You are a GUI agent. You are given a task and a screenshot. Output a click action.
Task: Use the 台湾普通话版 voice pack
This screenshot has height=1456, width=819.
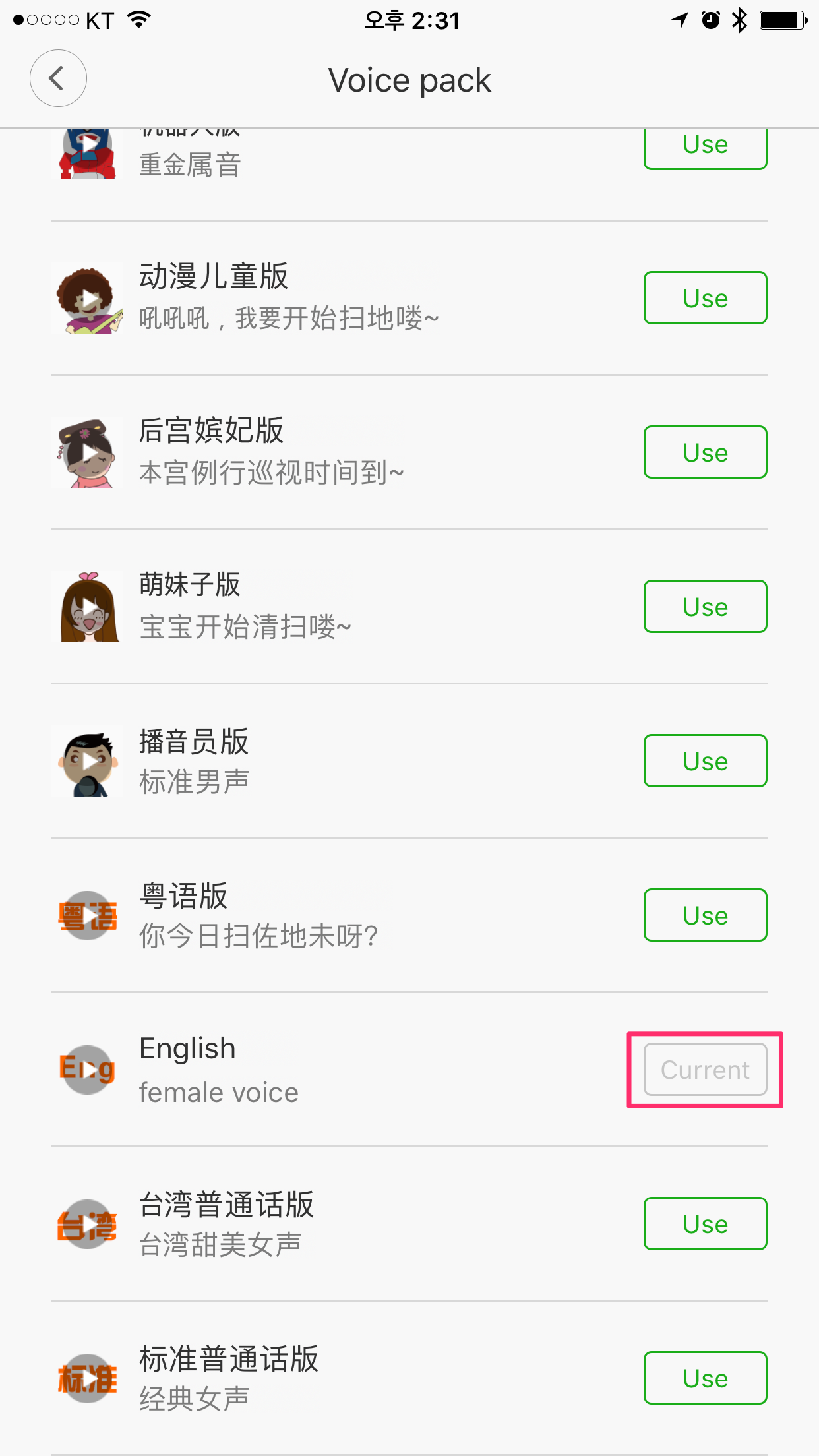(x=705, y=1224)
